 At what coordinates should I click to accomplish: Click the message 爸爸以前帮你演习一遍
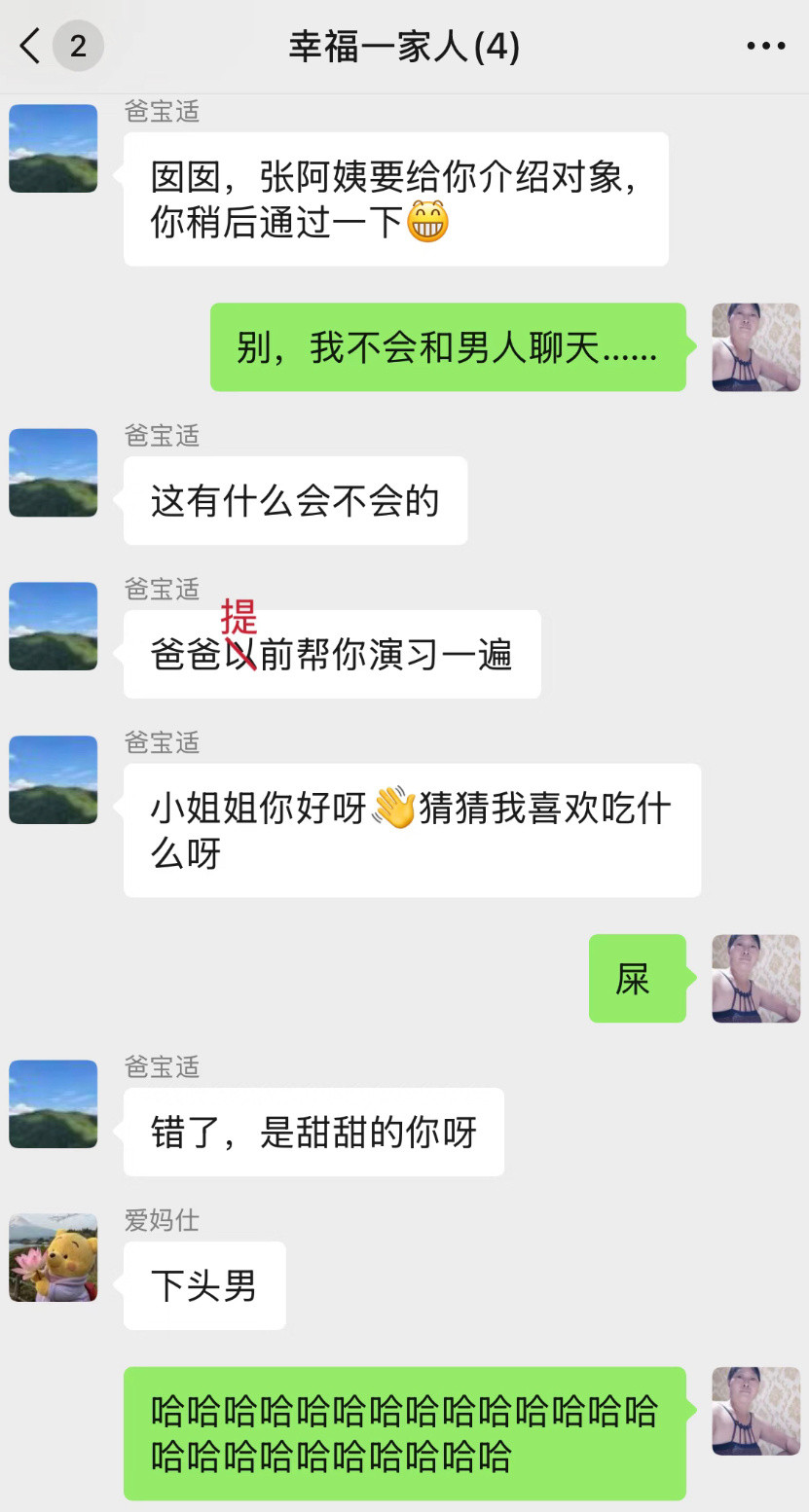331,654
